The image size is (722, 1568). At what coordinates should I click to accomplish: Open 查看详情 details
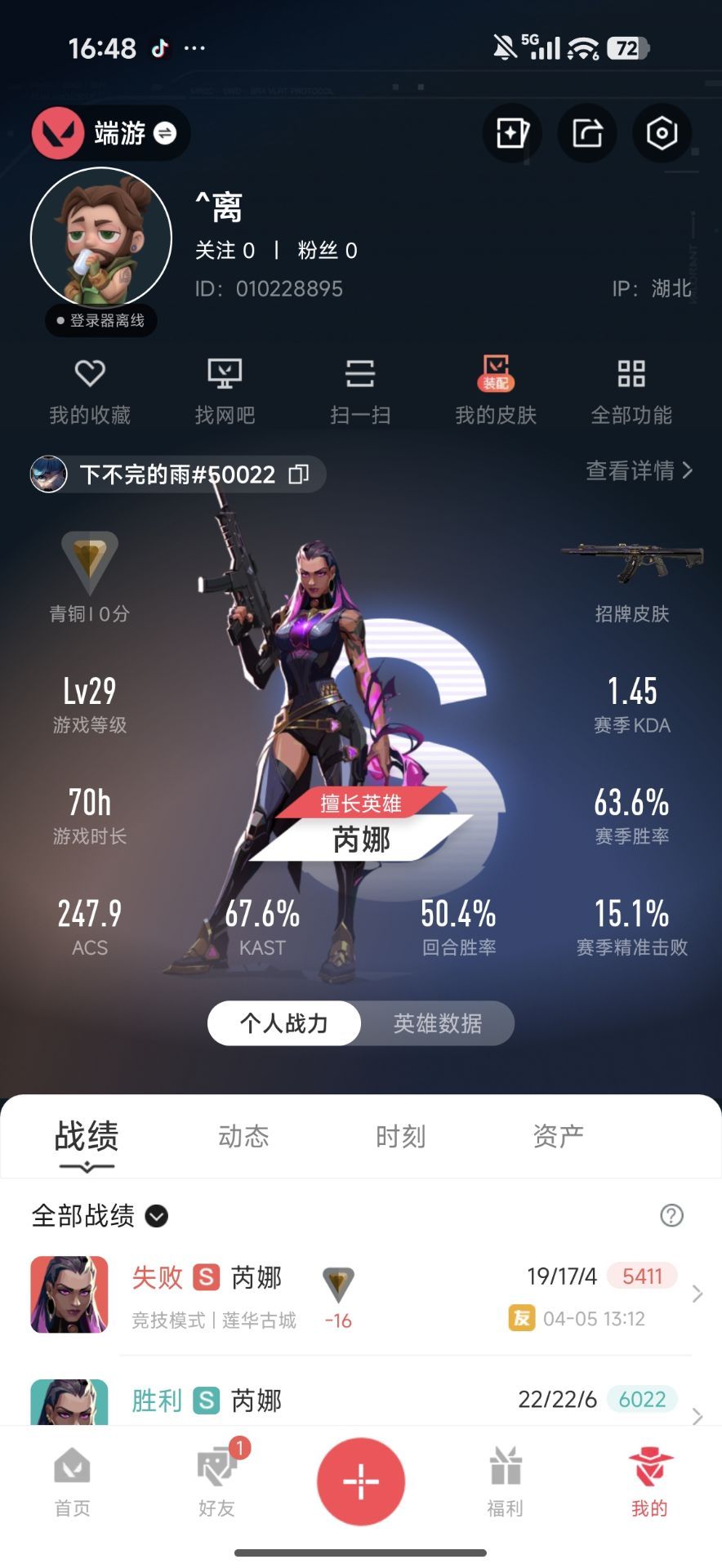pos(640,470)
